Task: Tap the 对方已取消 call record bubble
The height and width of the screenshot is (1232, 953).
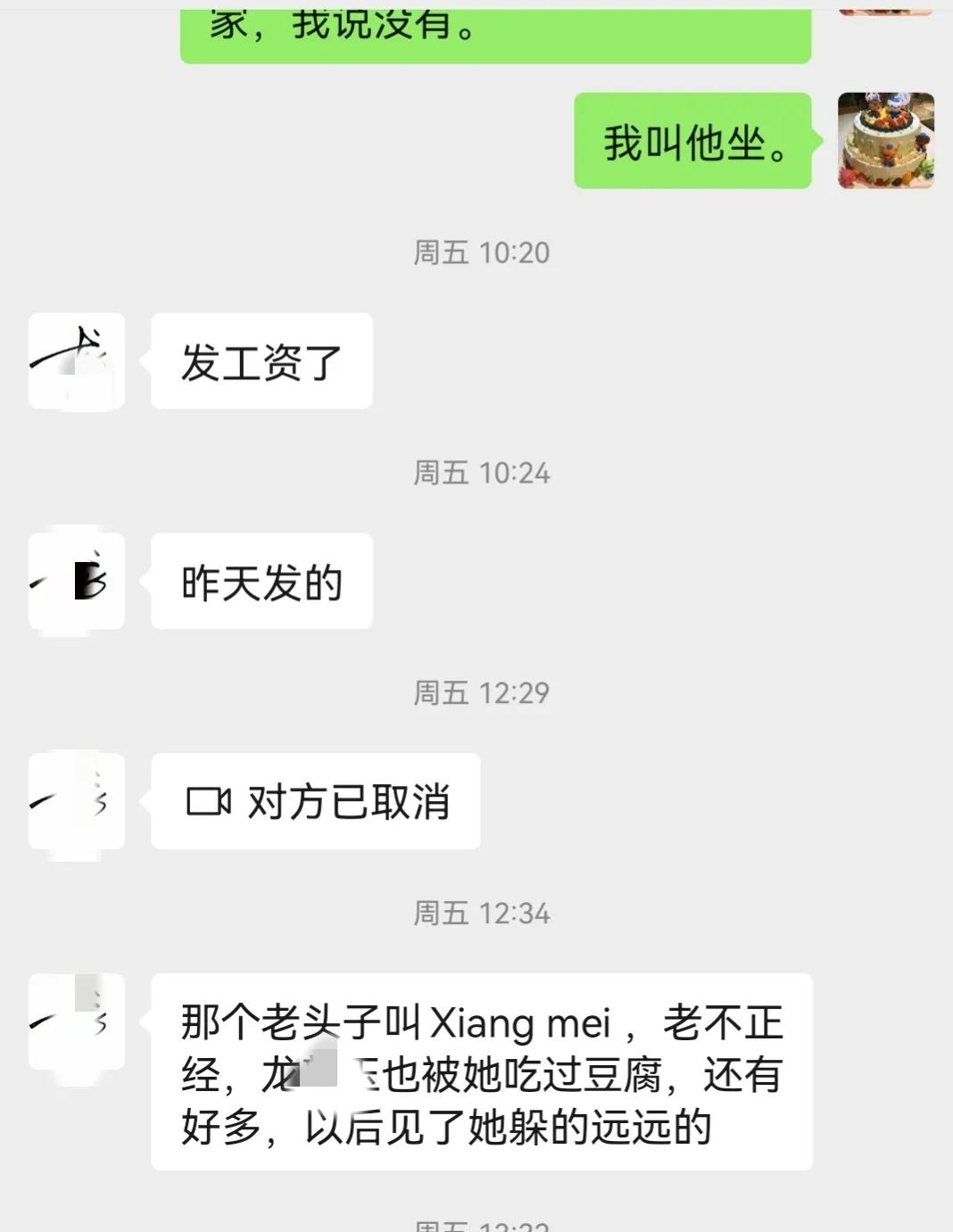Action: tap(314, 802)
